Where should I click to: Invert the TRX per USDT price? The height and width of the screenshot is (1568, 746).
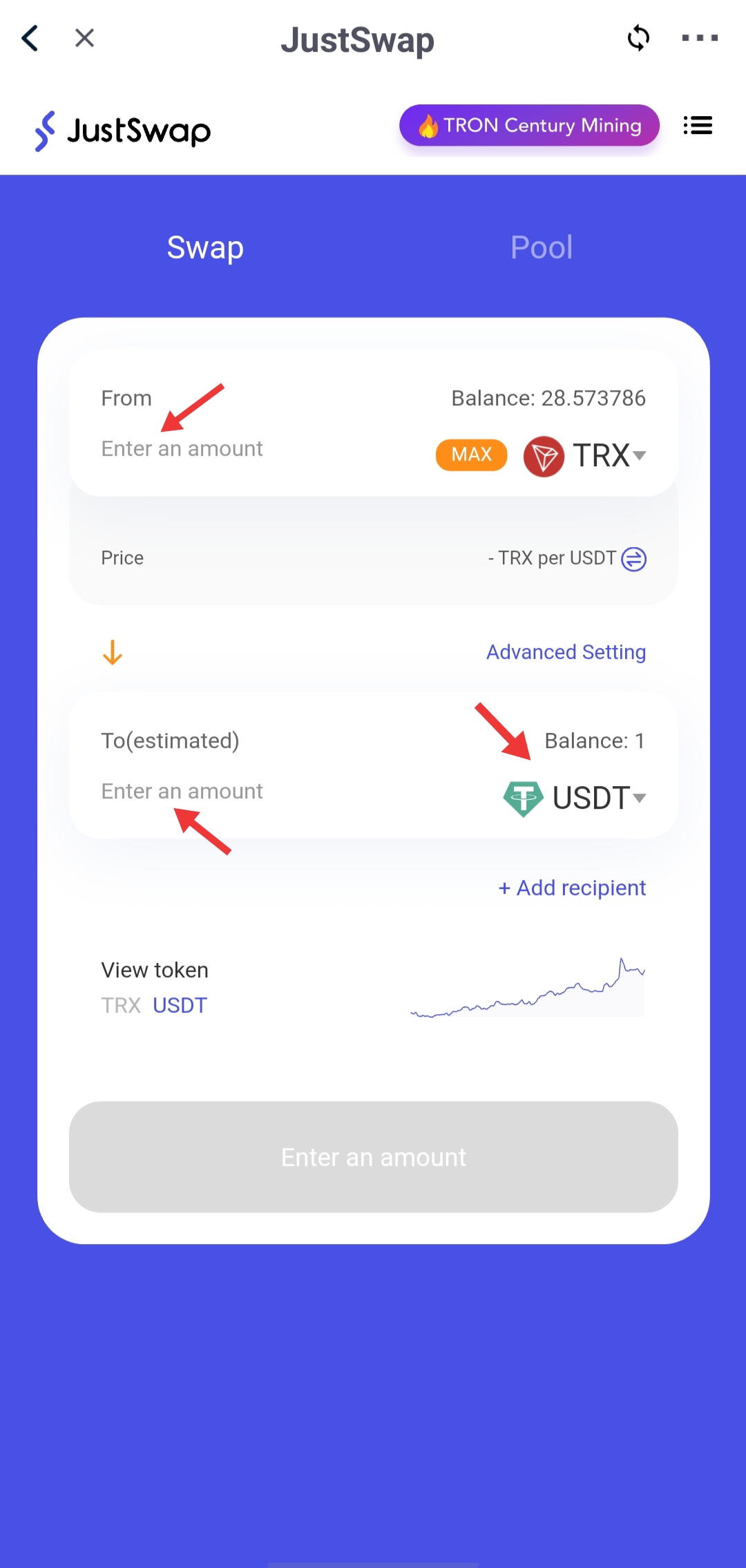coord(634,559)
